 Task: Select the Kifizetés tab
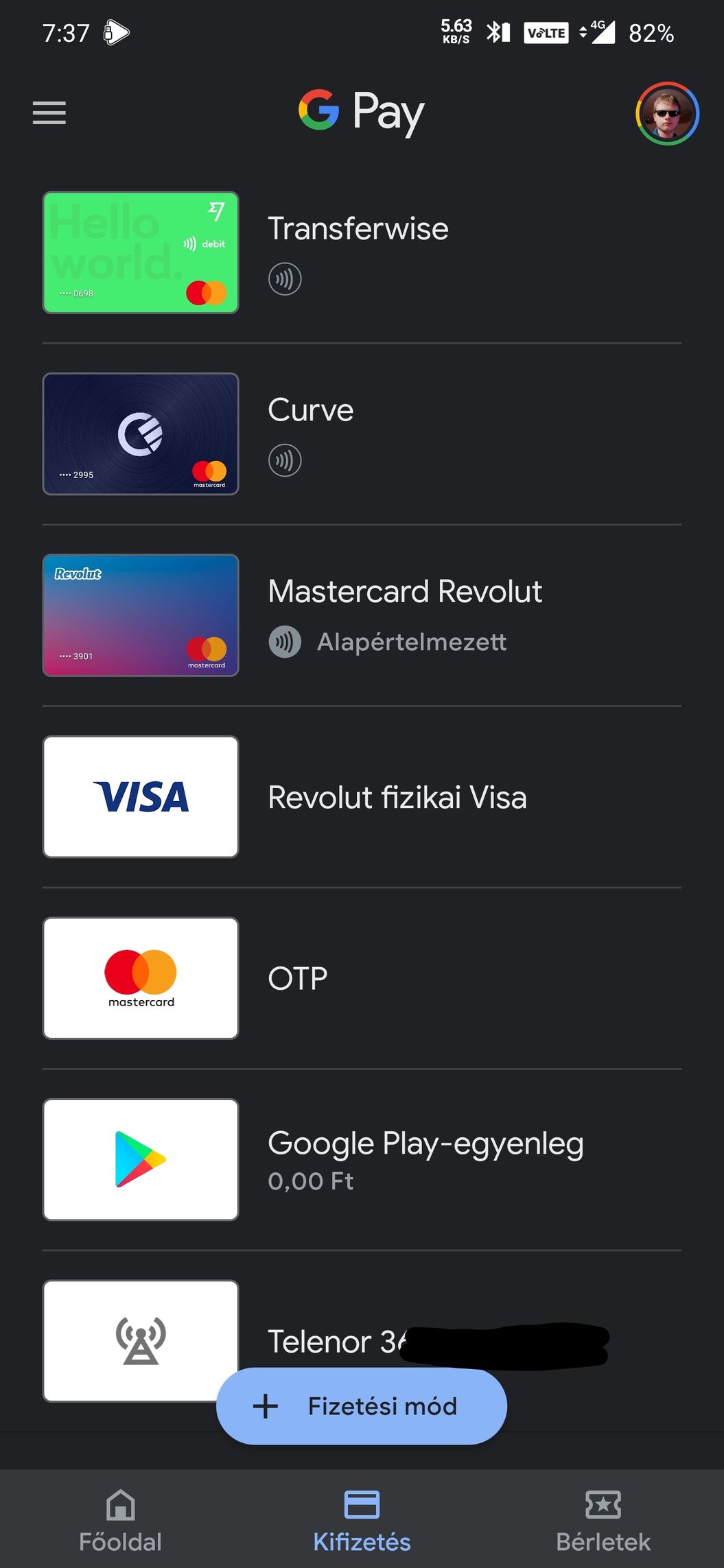pyautogui.click(x=362, y=1519)
